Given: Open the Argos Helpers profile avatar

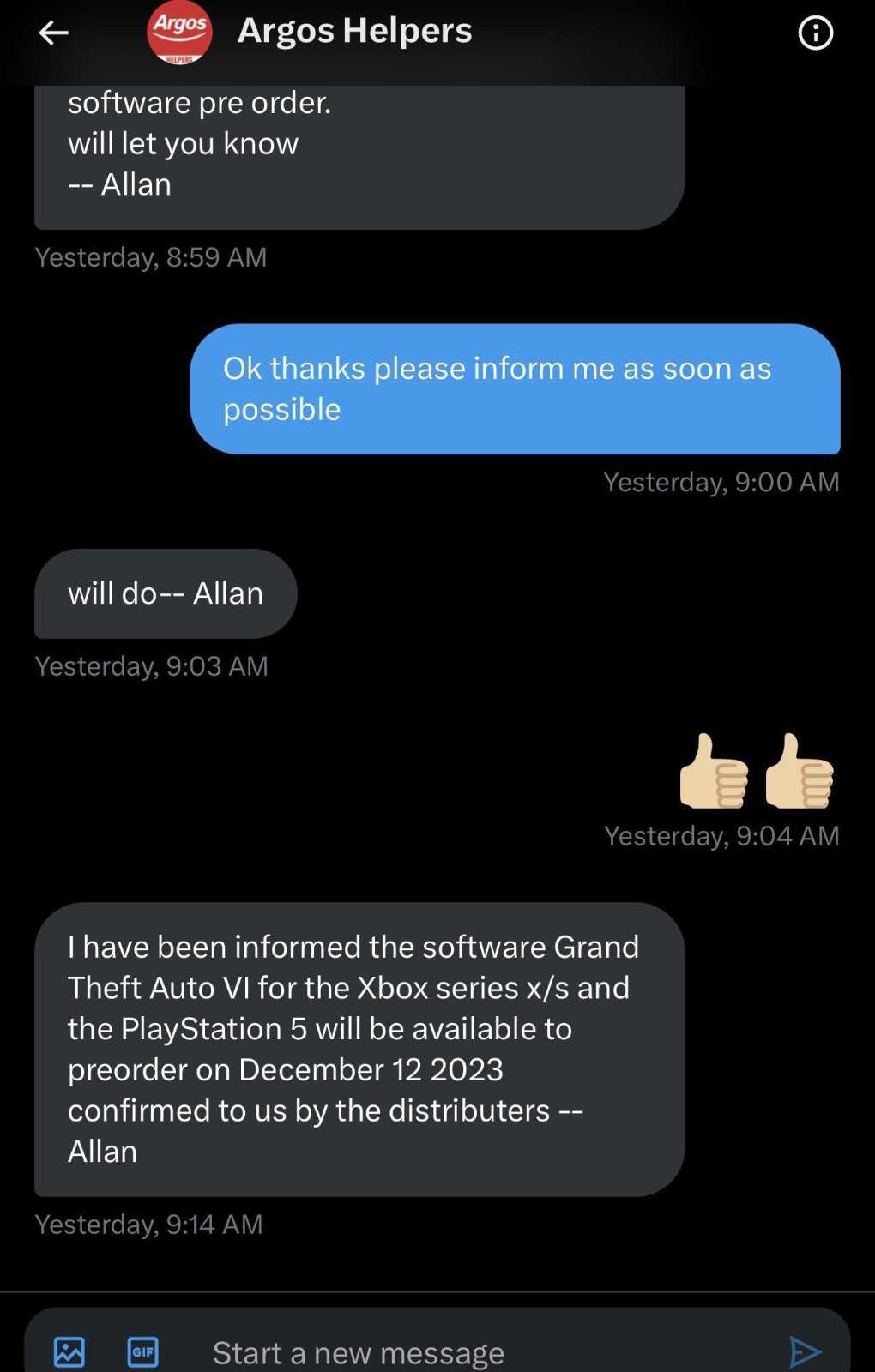Looking at the screenshot, I should [178, 33].
